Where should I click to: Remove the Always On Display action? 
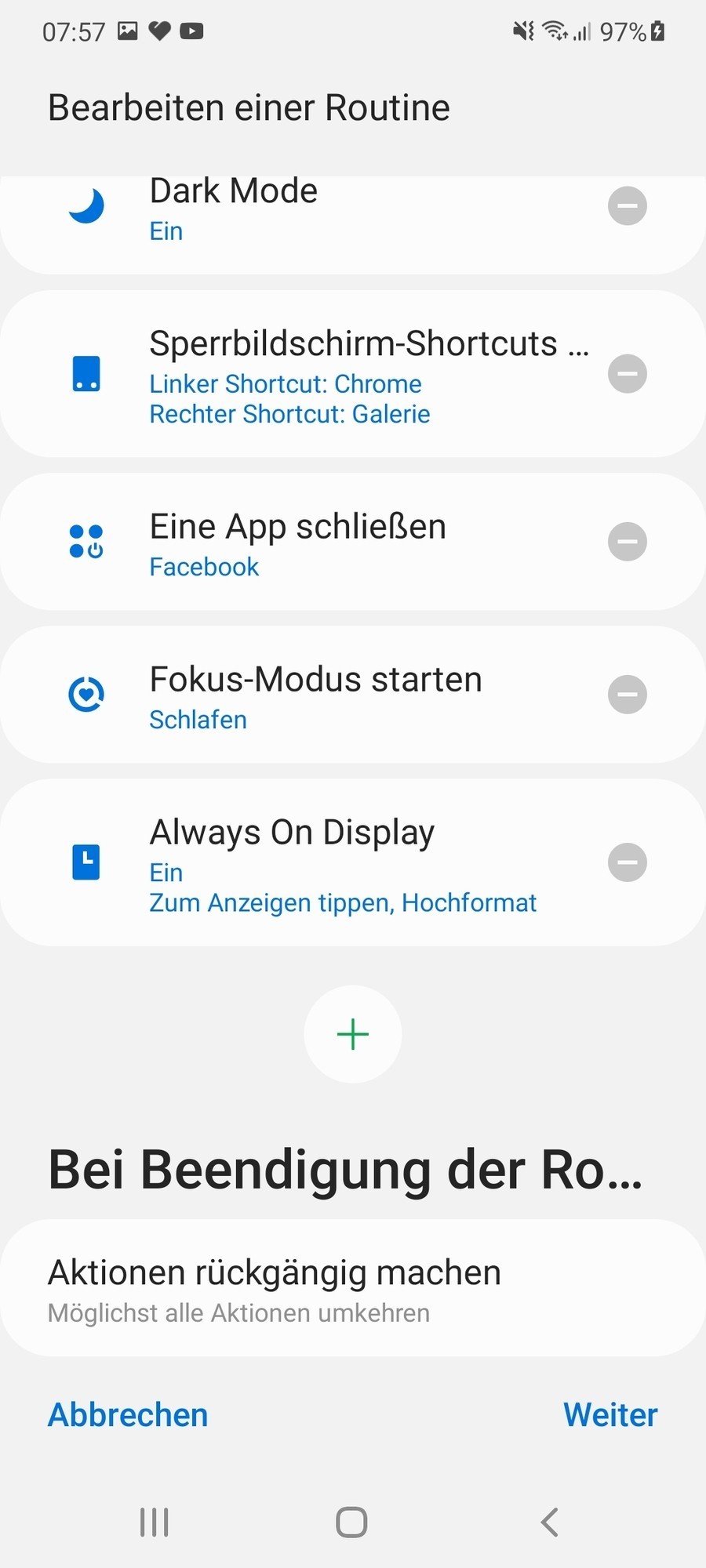tap(628, 862)
